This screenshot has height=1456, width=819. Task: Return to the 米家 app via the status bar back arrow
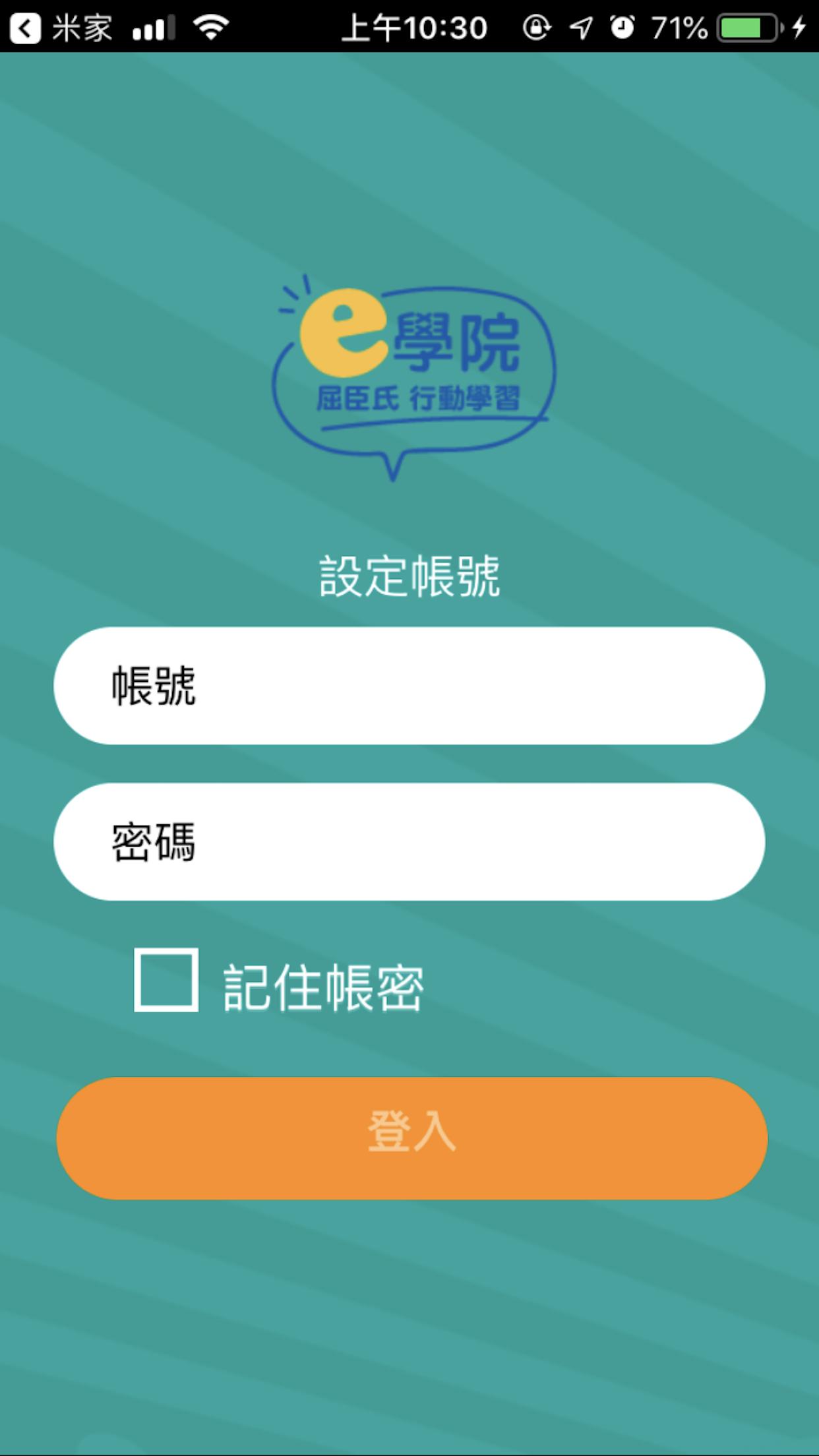pos(26,28)
